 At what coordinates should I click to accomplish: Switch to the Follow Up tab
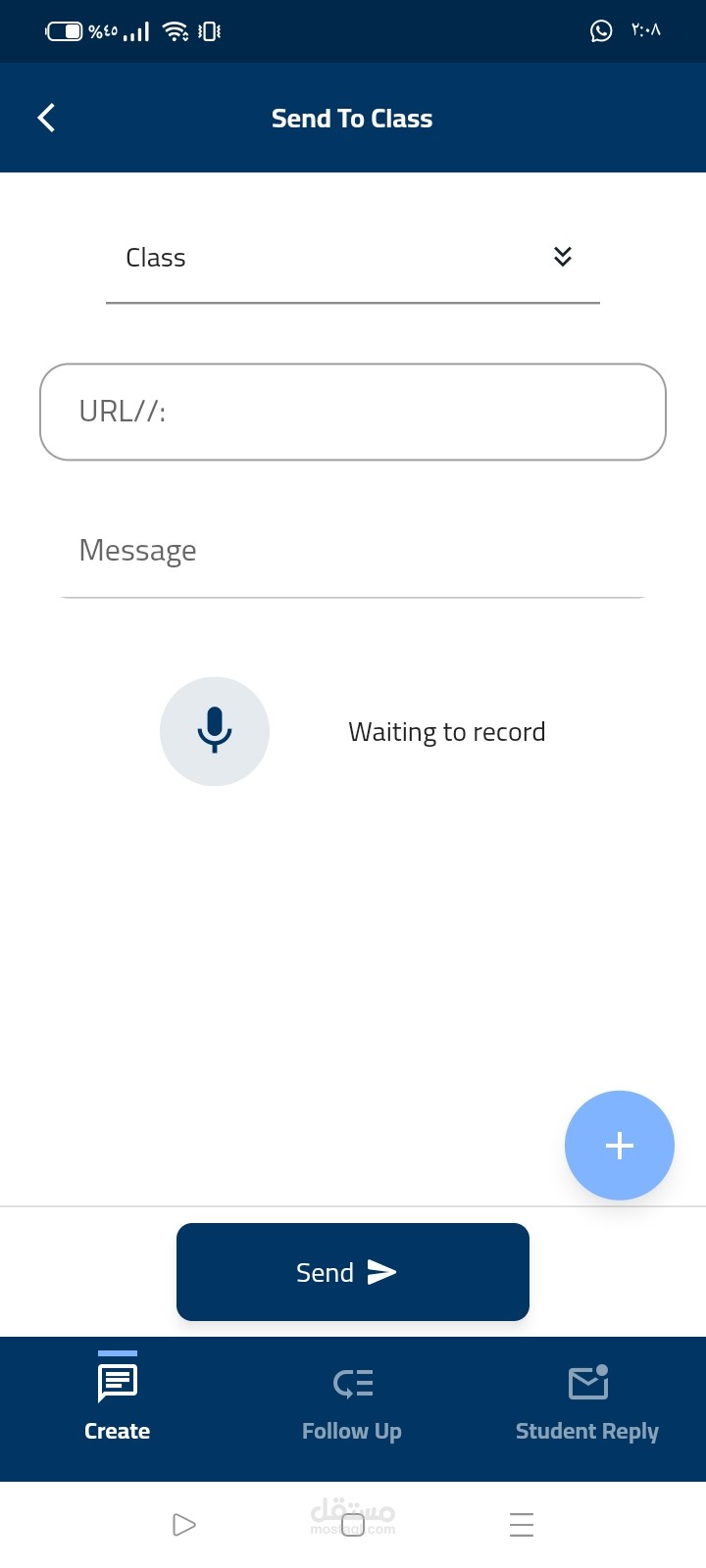pos(352,1399)
